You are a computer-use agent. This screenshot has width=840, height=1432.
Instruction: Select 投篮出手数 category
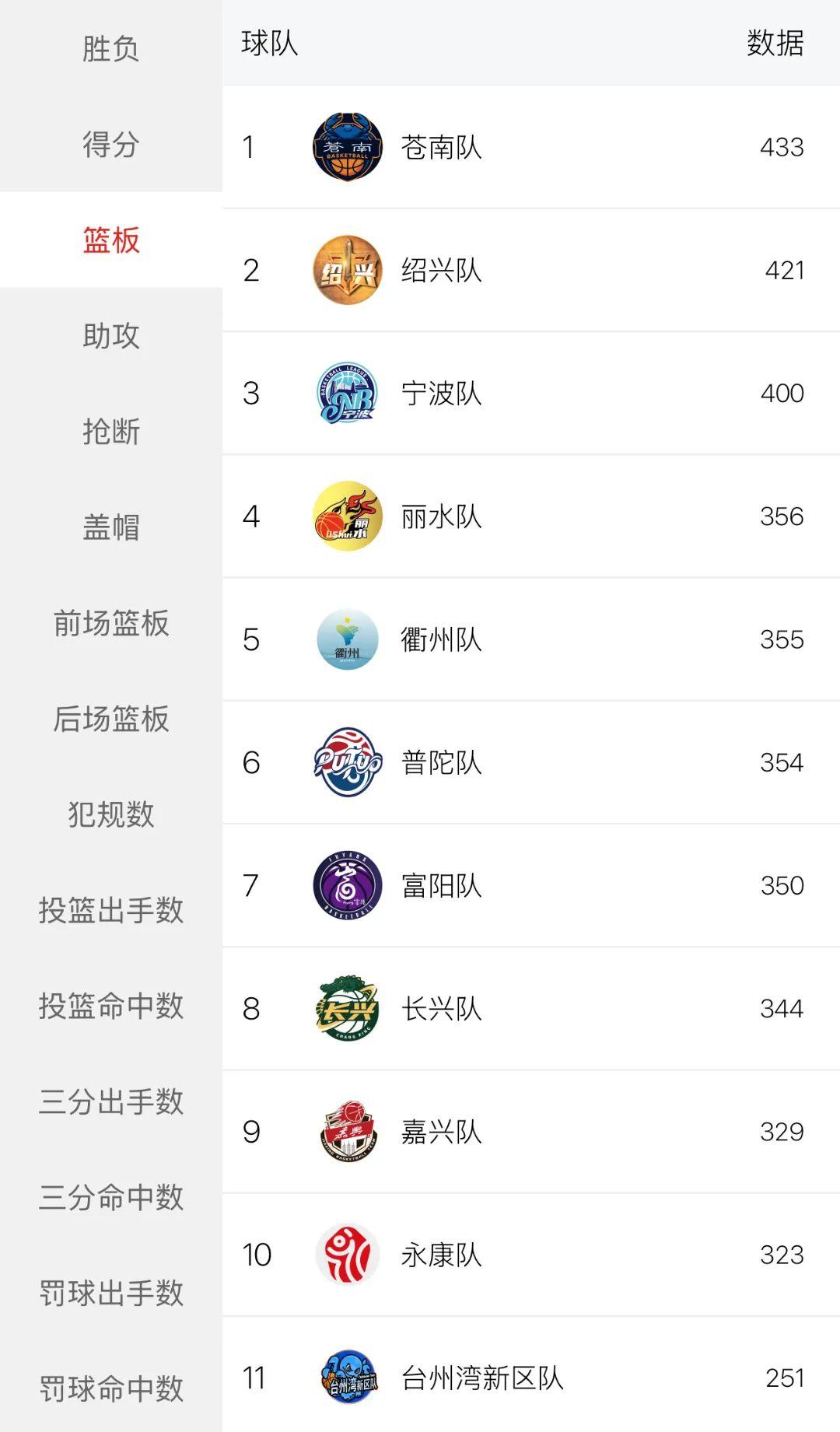pyautogui.click(x=110, y=909)
